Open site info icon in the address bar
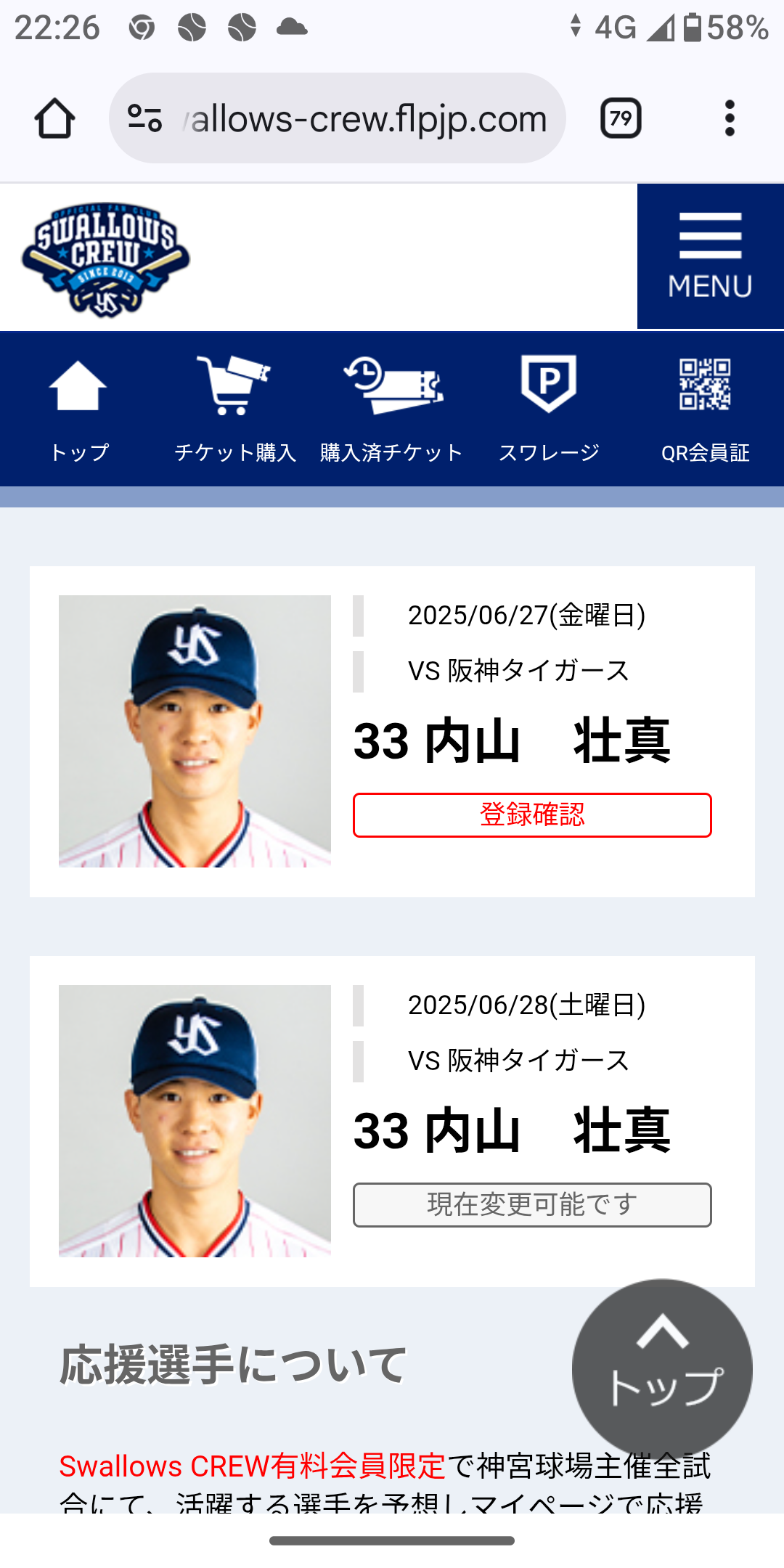Image resolution: width=784 pixels, height=1568 pixels. [x=144, y=118]
